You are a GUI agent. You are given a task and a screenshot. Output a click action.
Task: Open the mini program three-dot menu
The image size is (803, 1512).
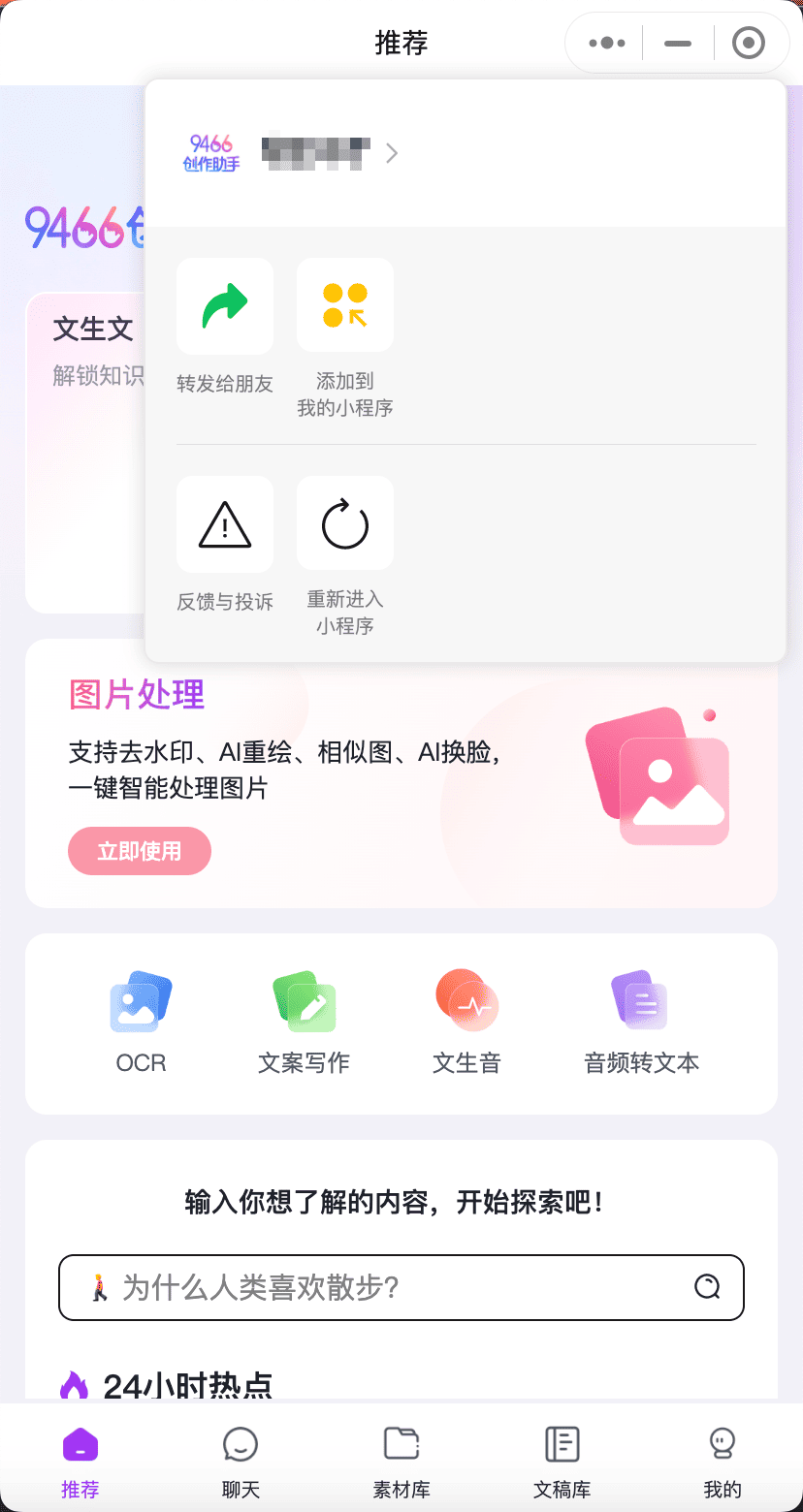click(x=607, y=43)
